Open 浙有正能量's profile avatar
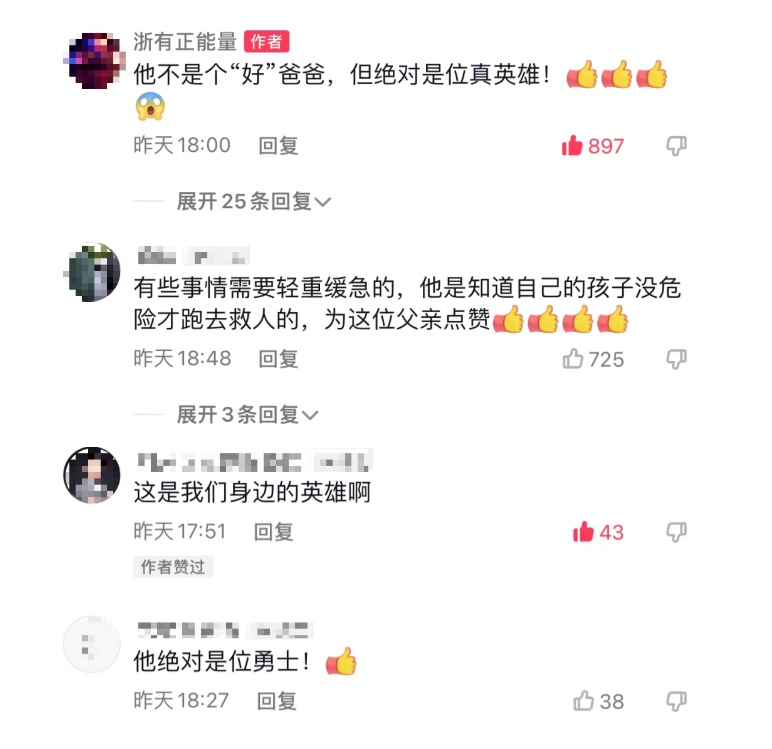The image size is (772, 749). [x=92, y=60]
